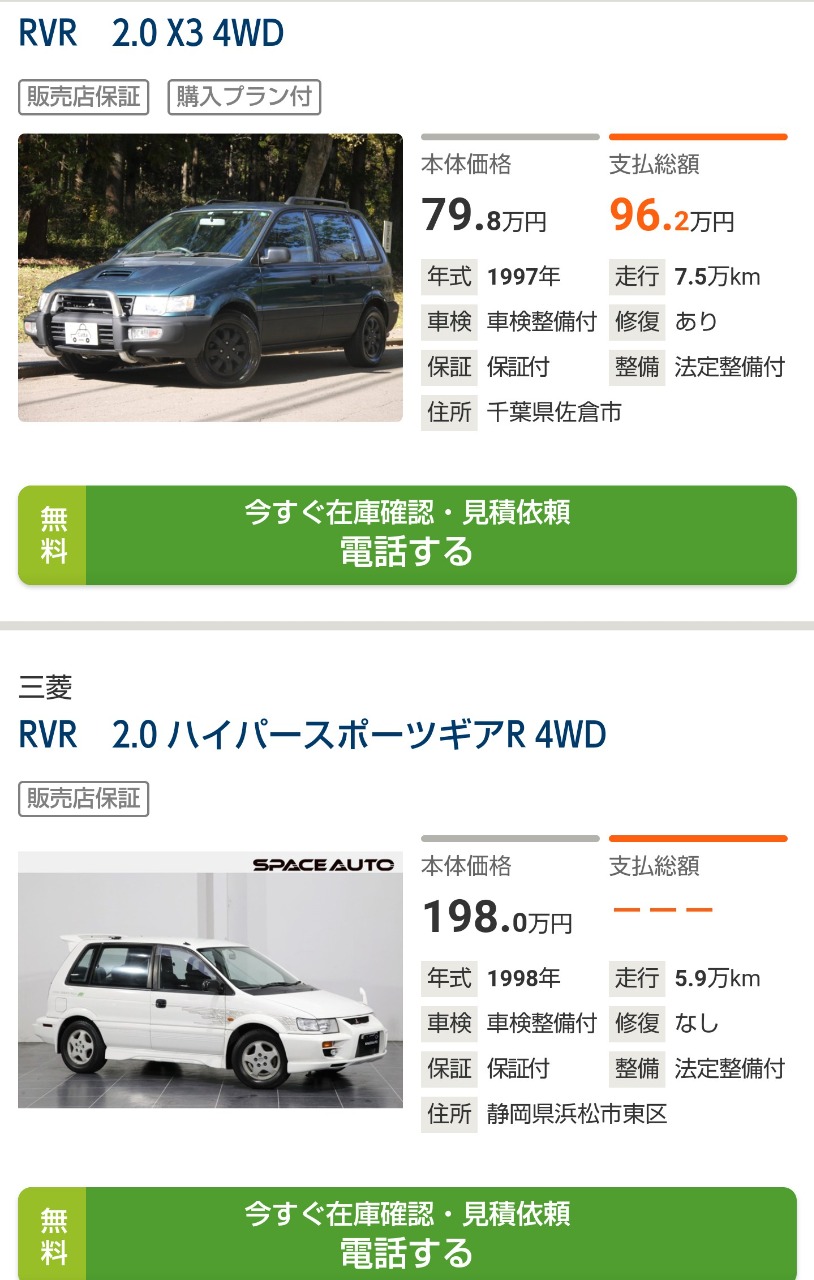Call about the RVR 2.0 X3 4WD stock

click(x=407, y=535)
